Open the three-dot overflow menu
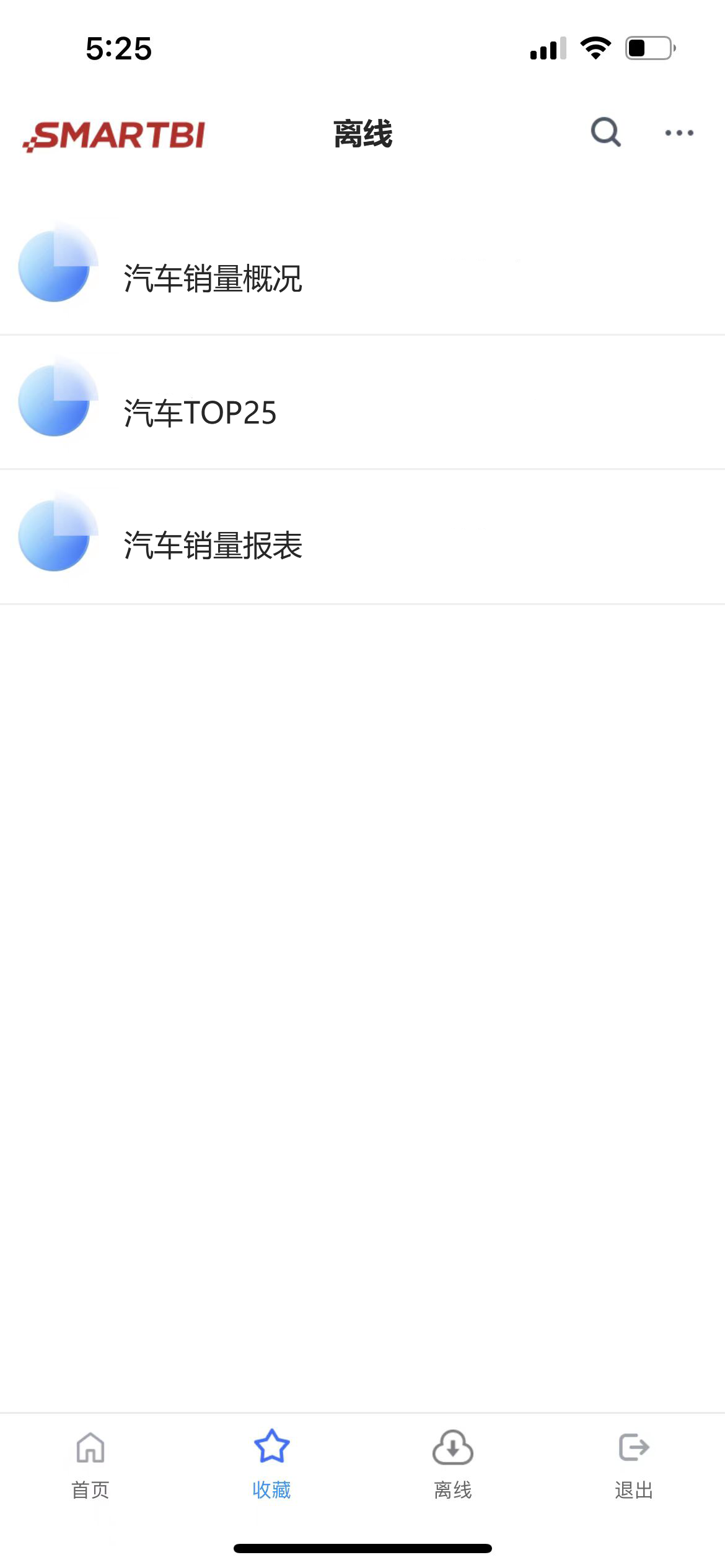This screenshot has width=725, height=1568. [x=679, y=133]
